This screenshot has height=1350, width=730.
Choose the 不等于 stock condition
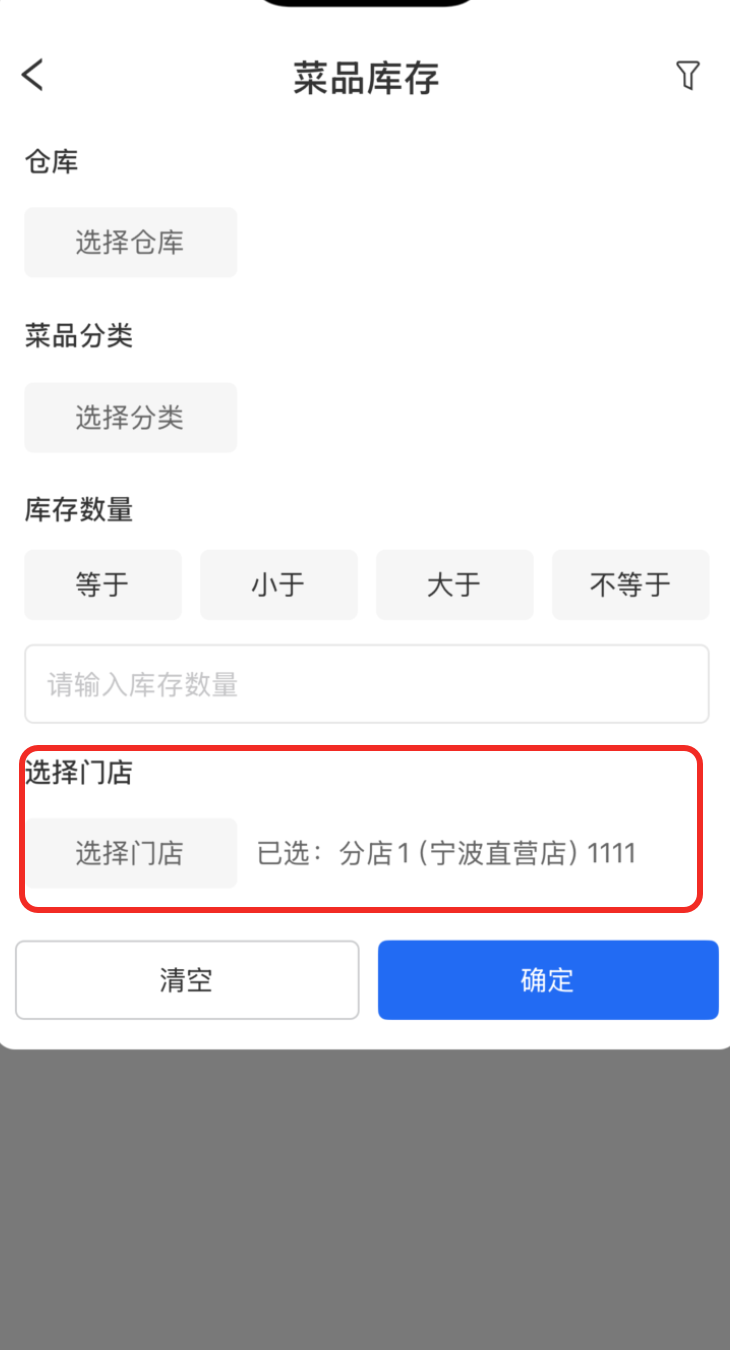tap(630, 584)
